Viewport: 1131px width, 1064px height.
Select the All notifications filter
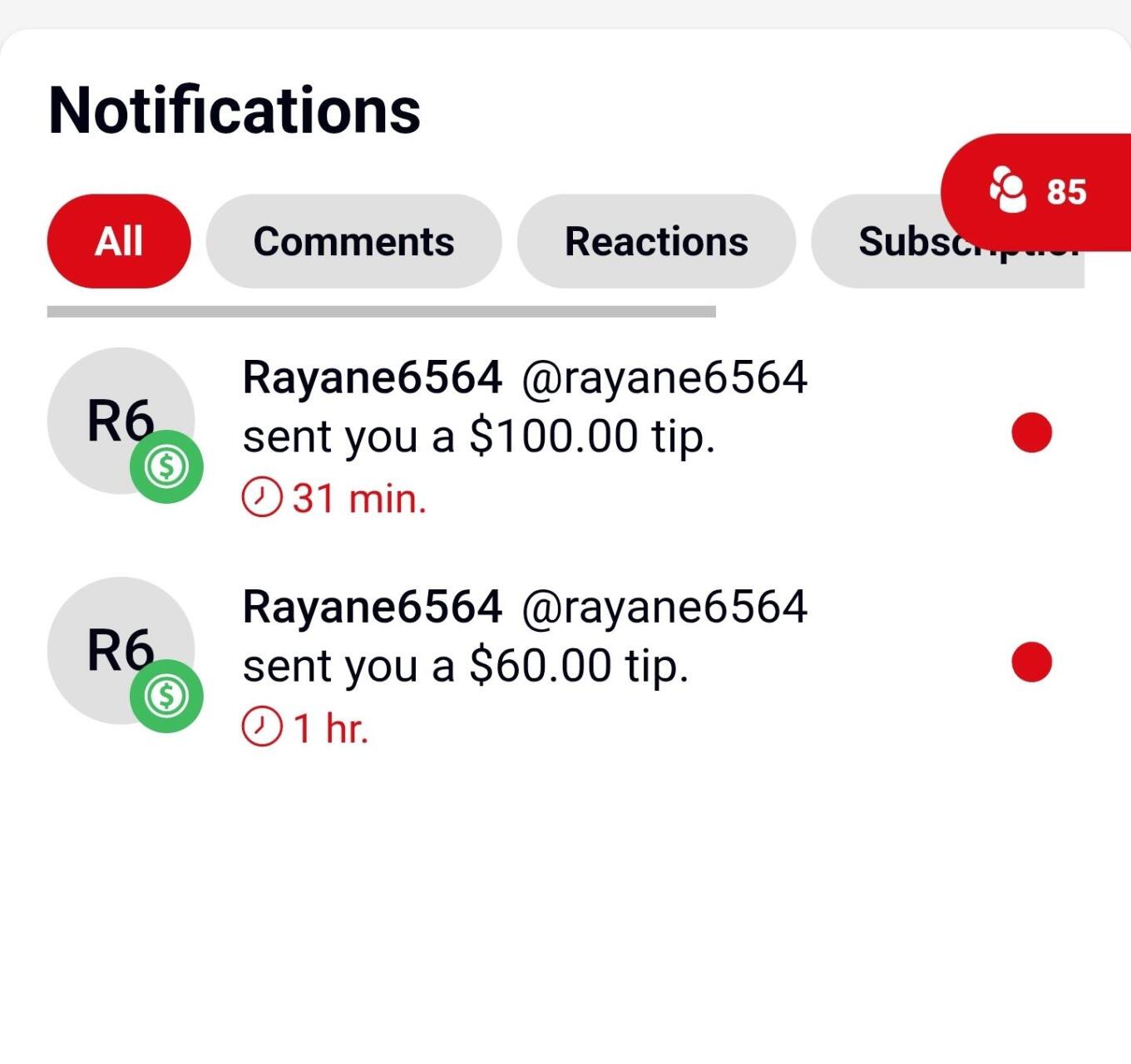pos(119,242)
